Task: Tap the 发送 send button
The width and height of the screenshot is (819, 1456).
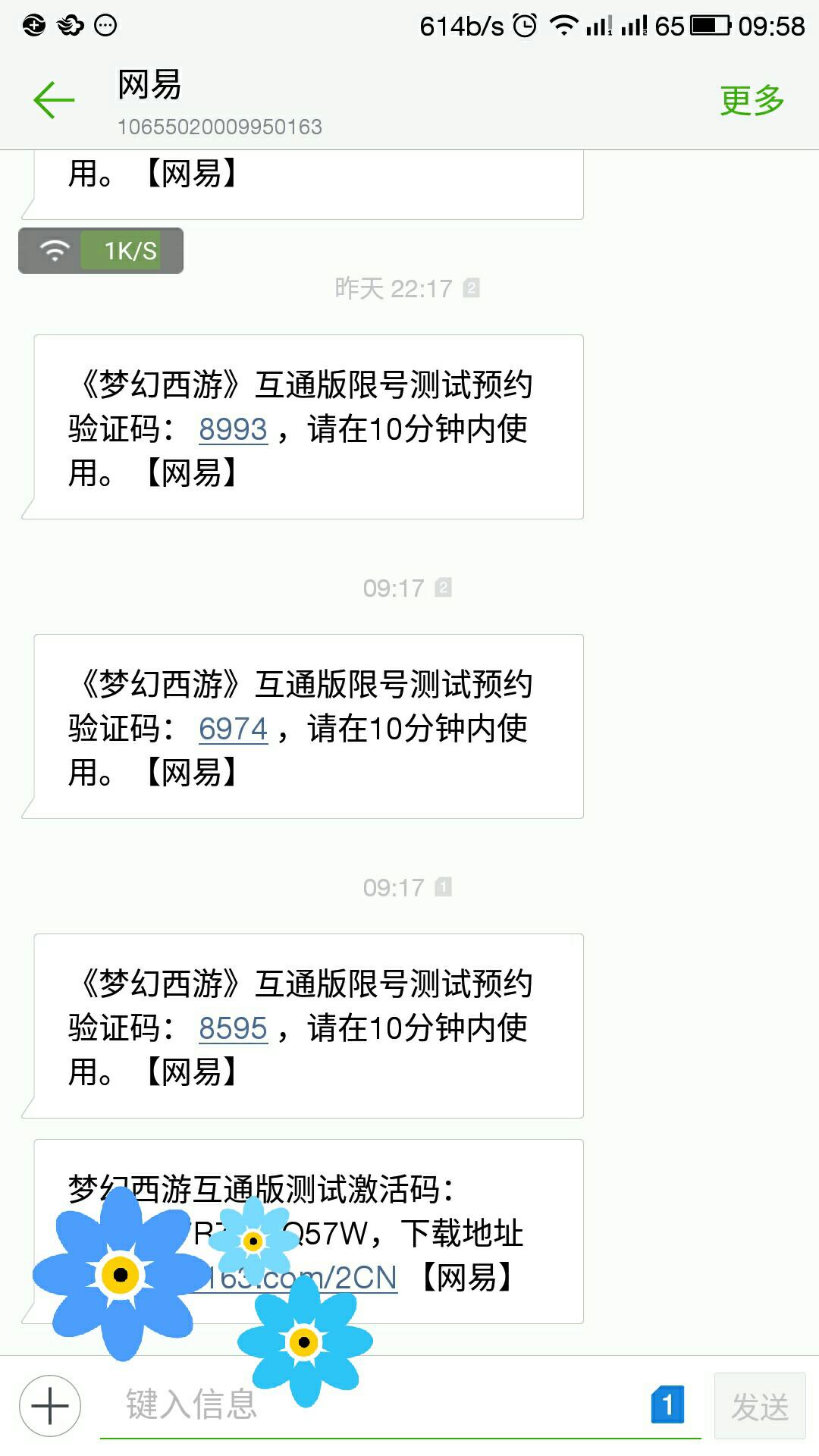Action: (x=759, y=1406)
